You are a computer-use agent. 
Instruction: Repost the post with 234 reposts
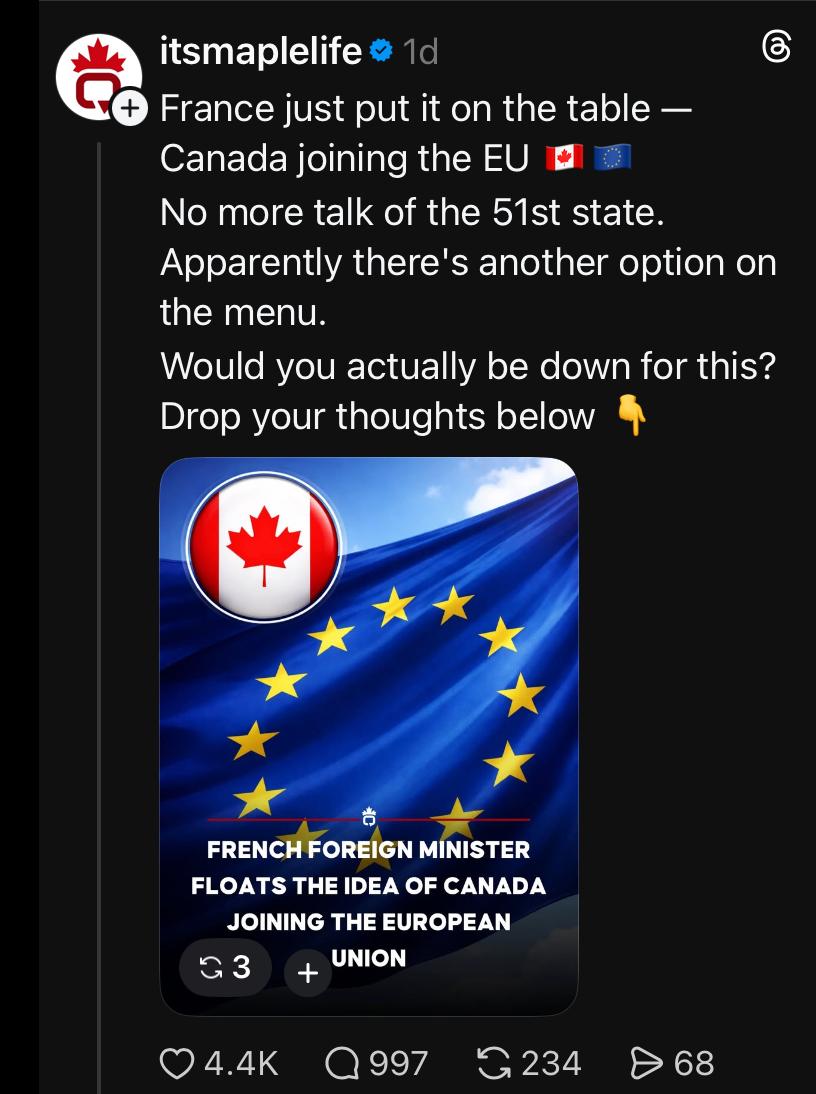(494, 1063)
